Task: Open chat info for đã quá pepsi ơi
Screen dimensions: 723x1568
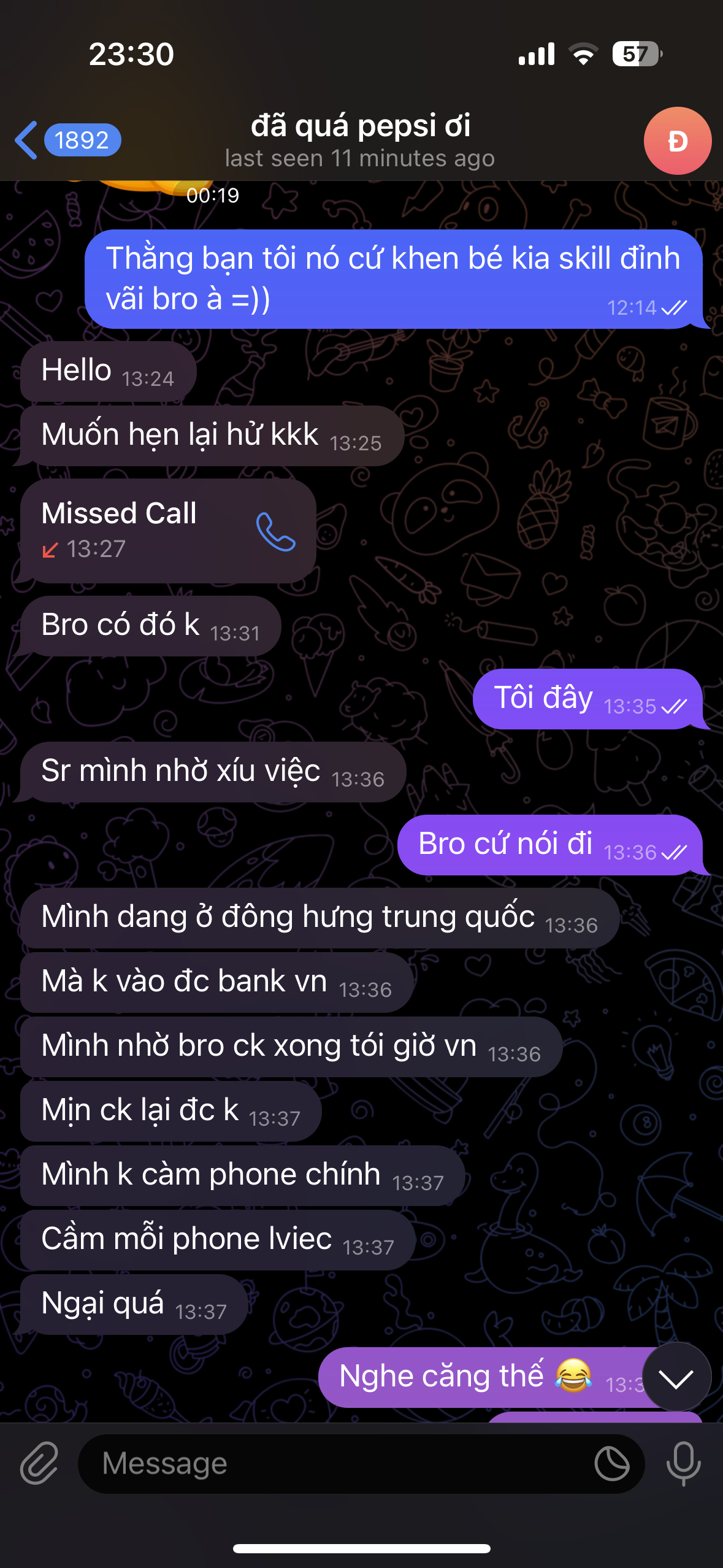Action: 361,140
